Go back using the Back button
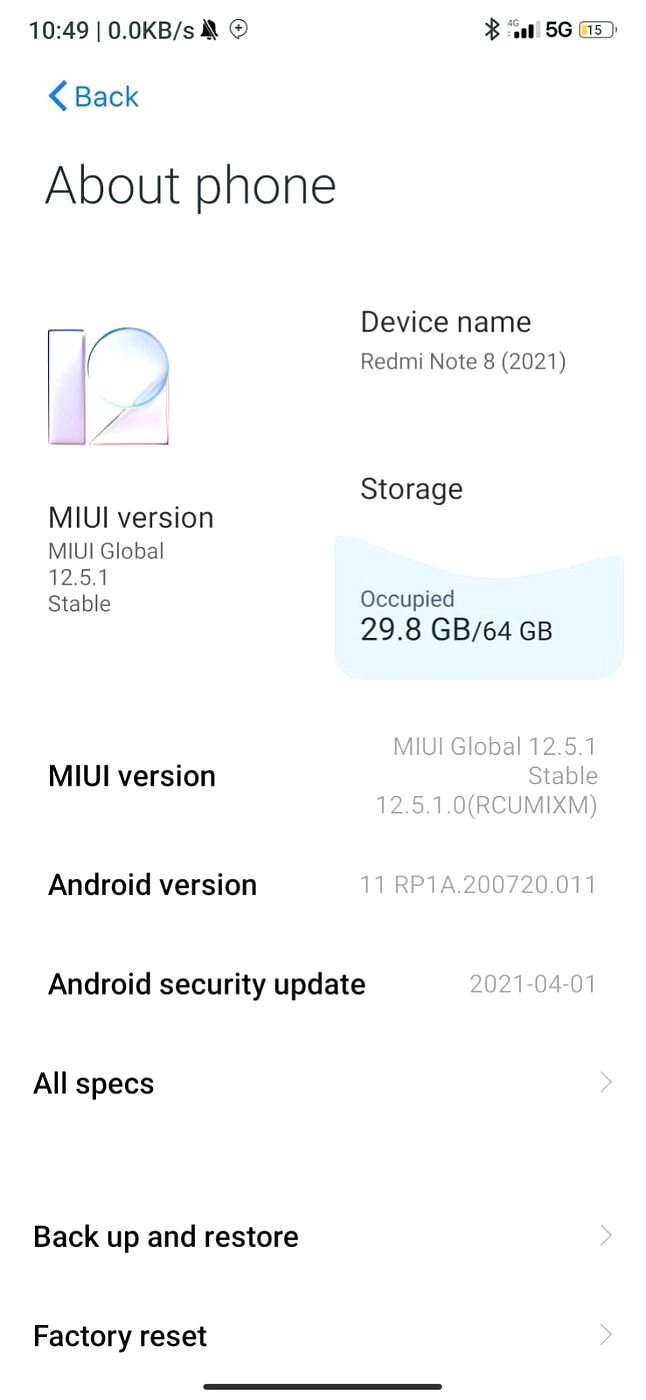 pyautogui.click(x=93, y=96)
